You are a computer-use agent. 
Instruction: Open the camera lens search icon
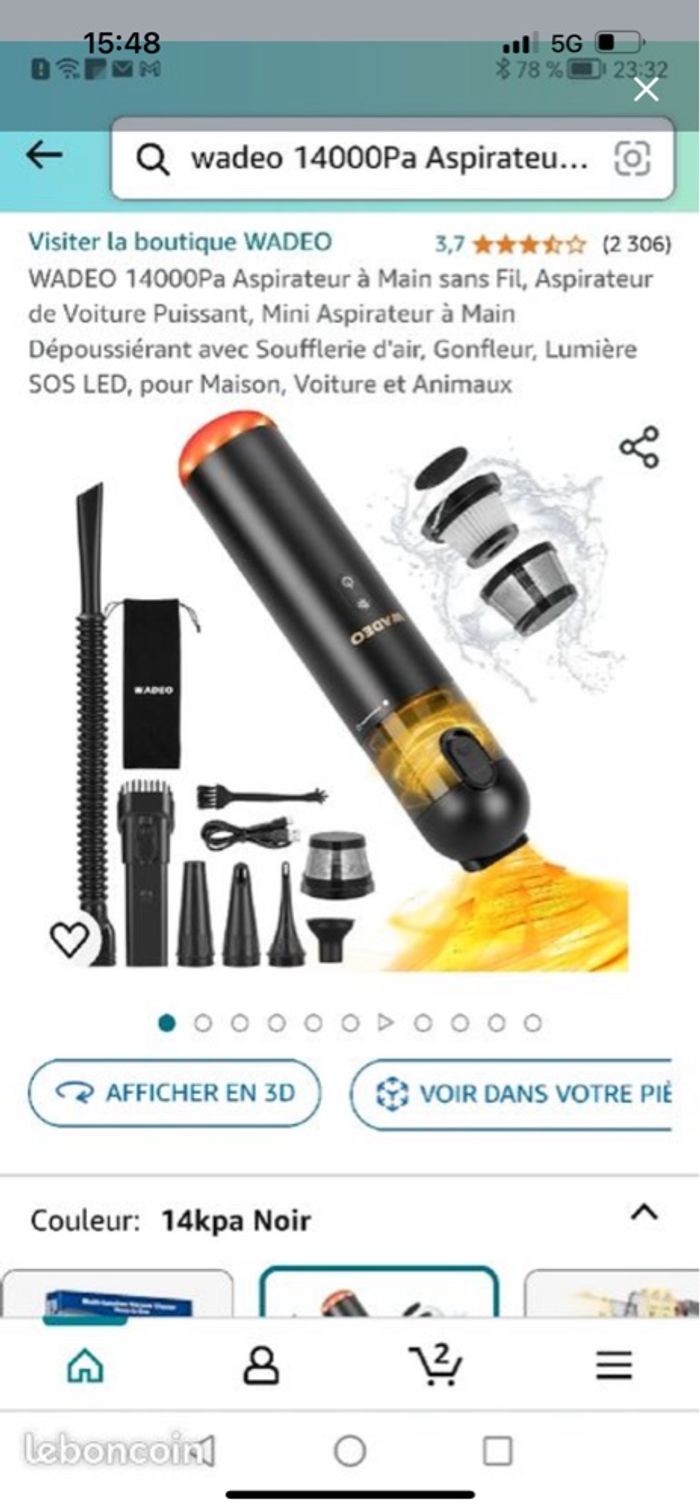coord(633,158)
